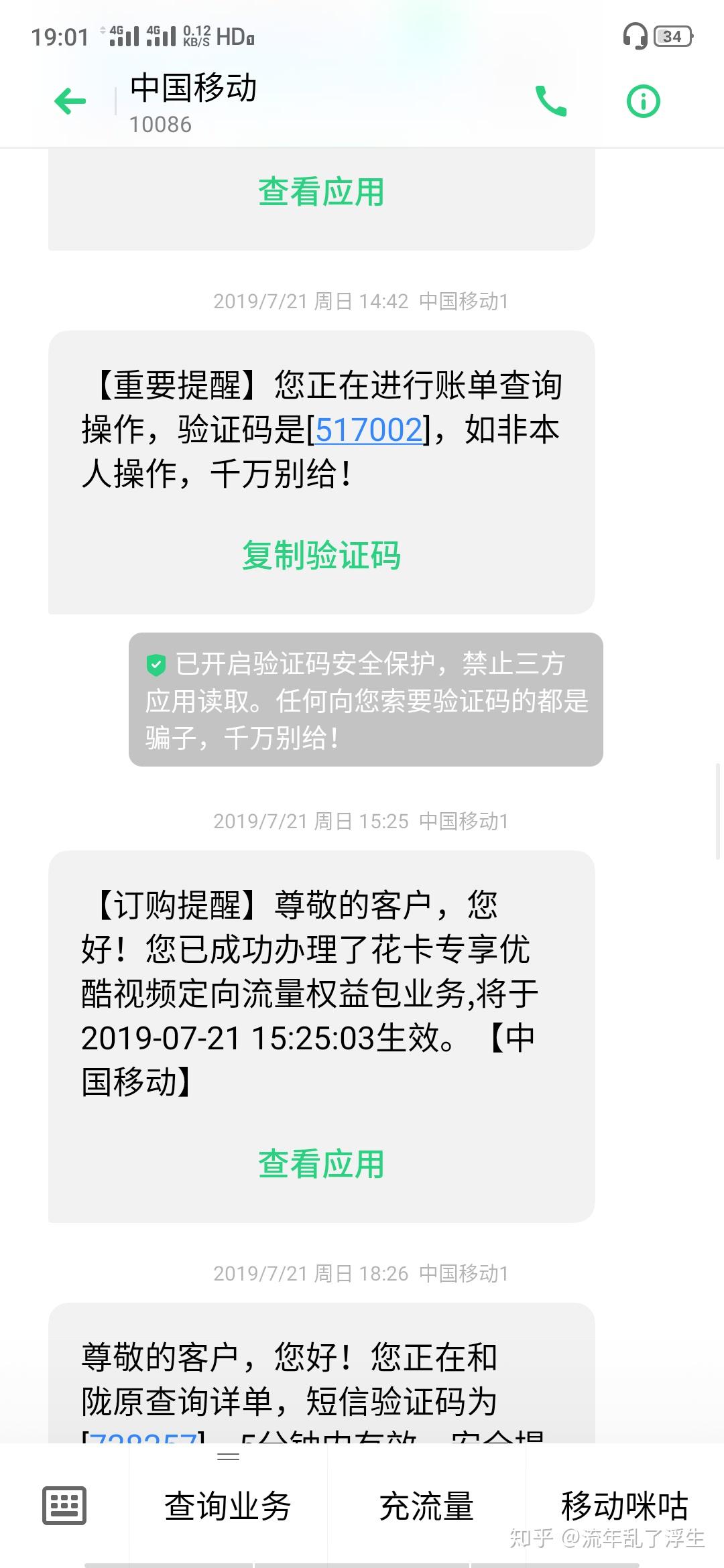This screenshot has width=724, height=1568.
Task: Open contact info for 中国移动
Action: 643,102
